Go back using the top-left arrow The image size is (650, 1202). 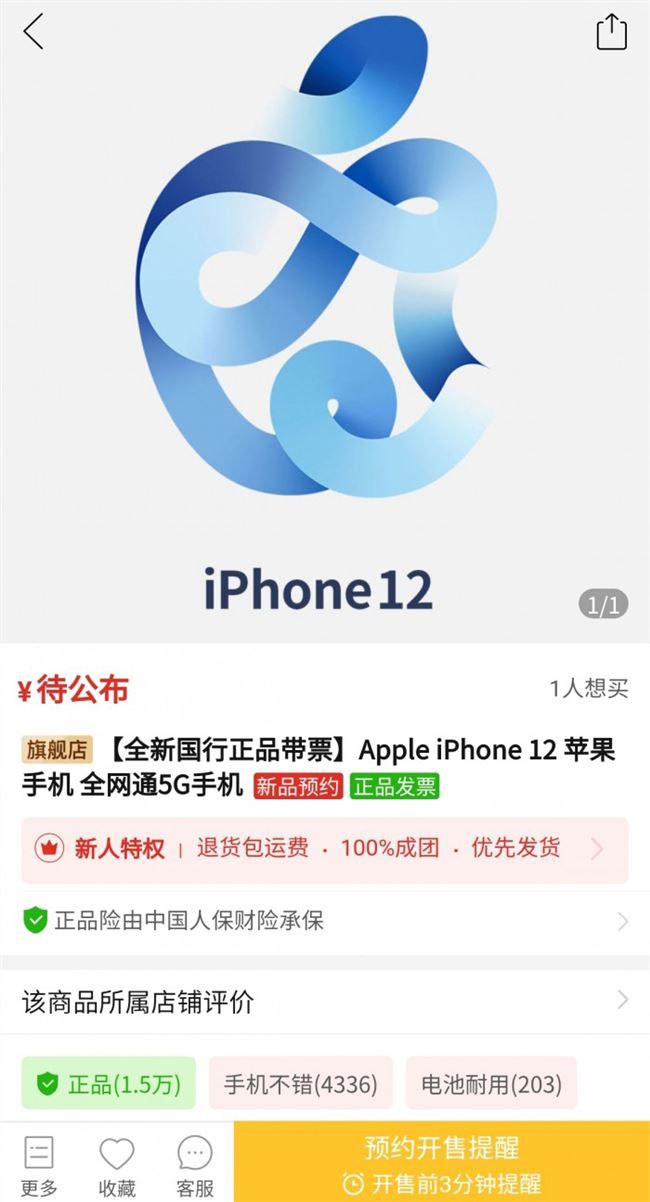click(33, 32)
